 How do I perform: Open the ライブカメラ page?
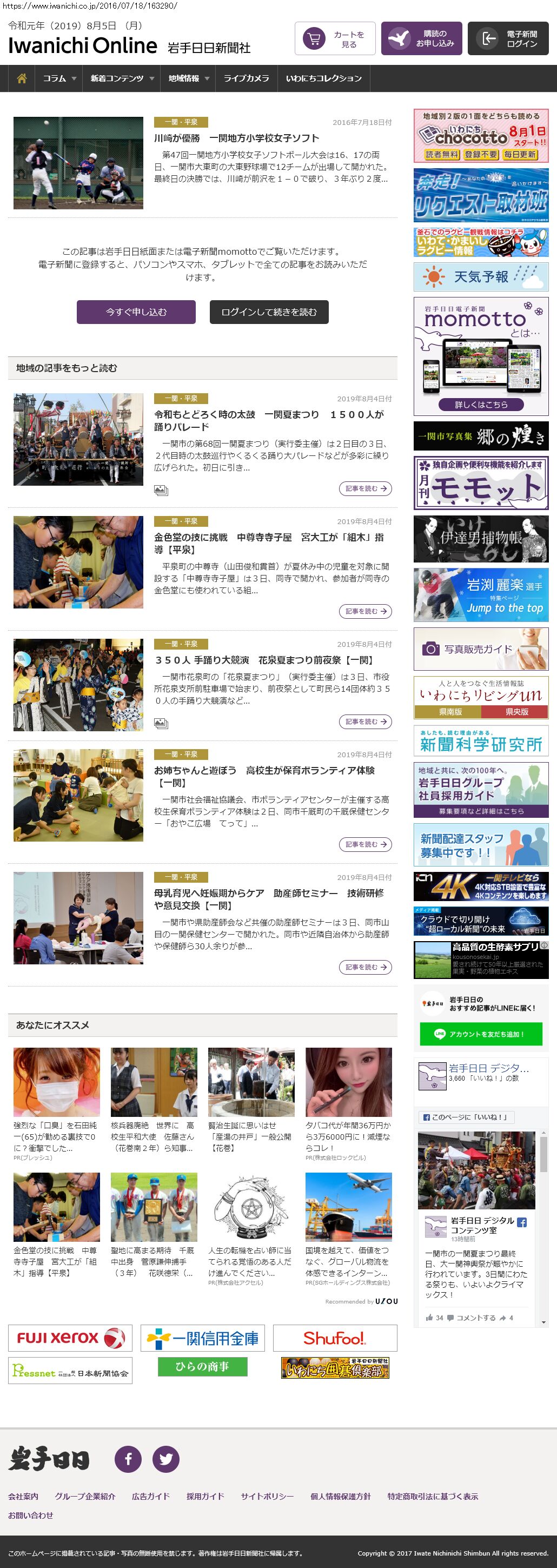pos(246,78)
